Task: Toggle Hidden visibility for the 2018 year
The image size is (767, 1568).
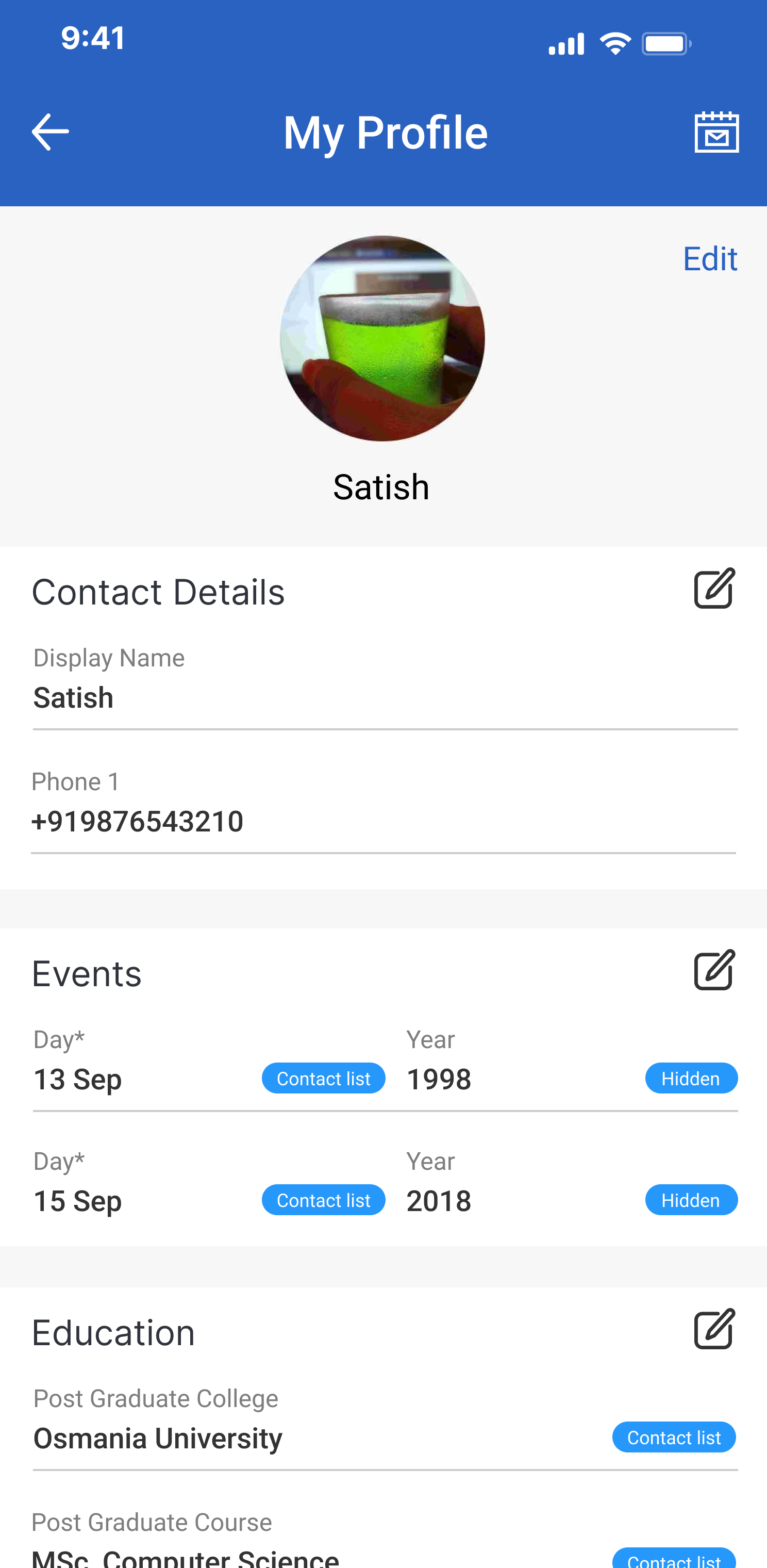Action: 692,1199
